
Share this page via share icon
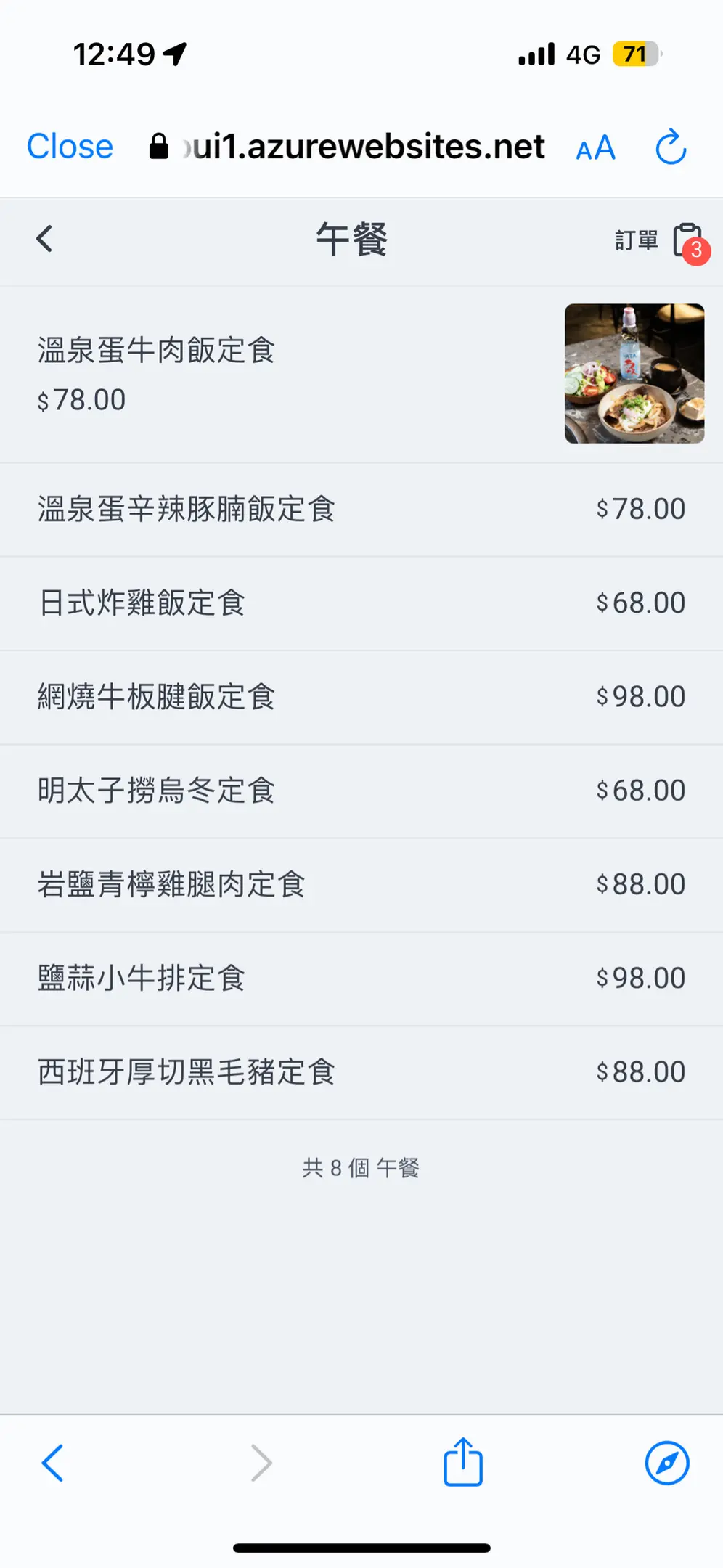[x=463, y=1461]
